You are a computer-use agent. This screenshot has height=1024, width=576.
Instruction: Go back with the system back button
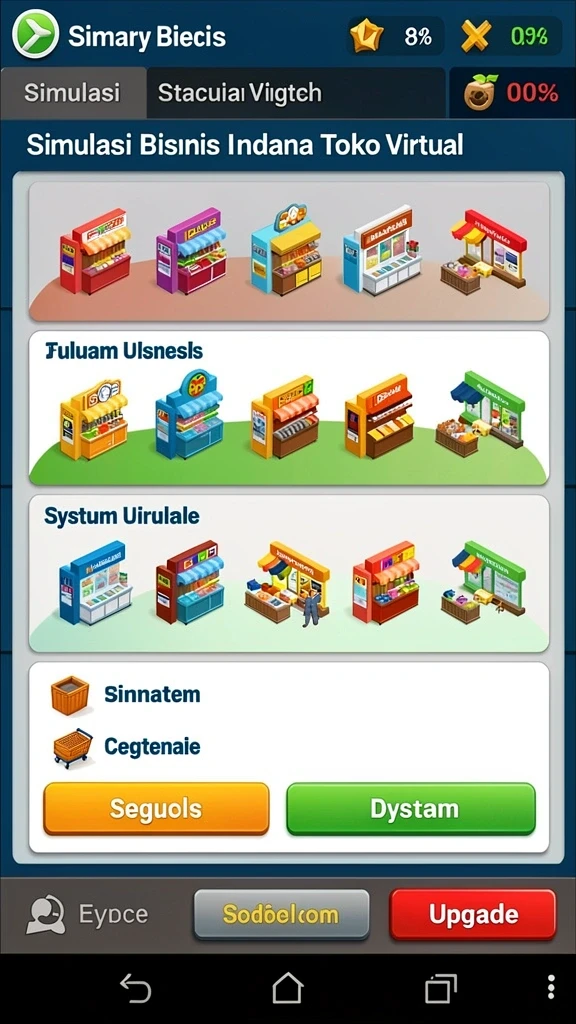pos(136,988)
